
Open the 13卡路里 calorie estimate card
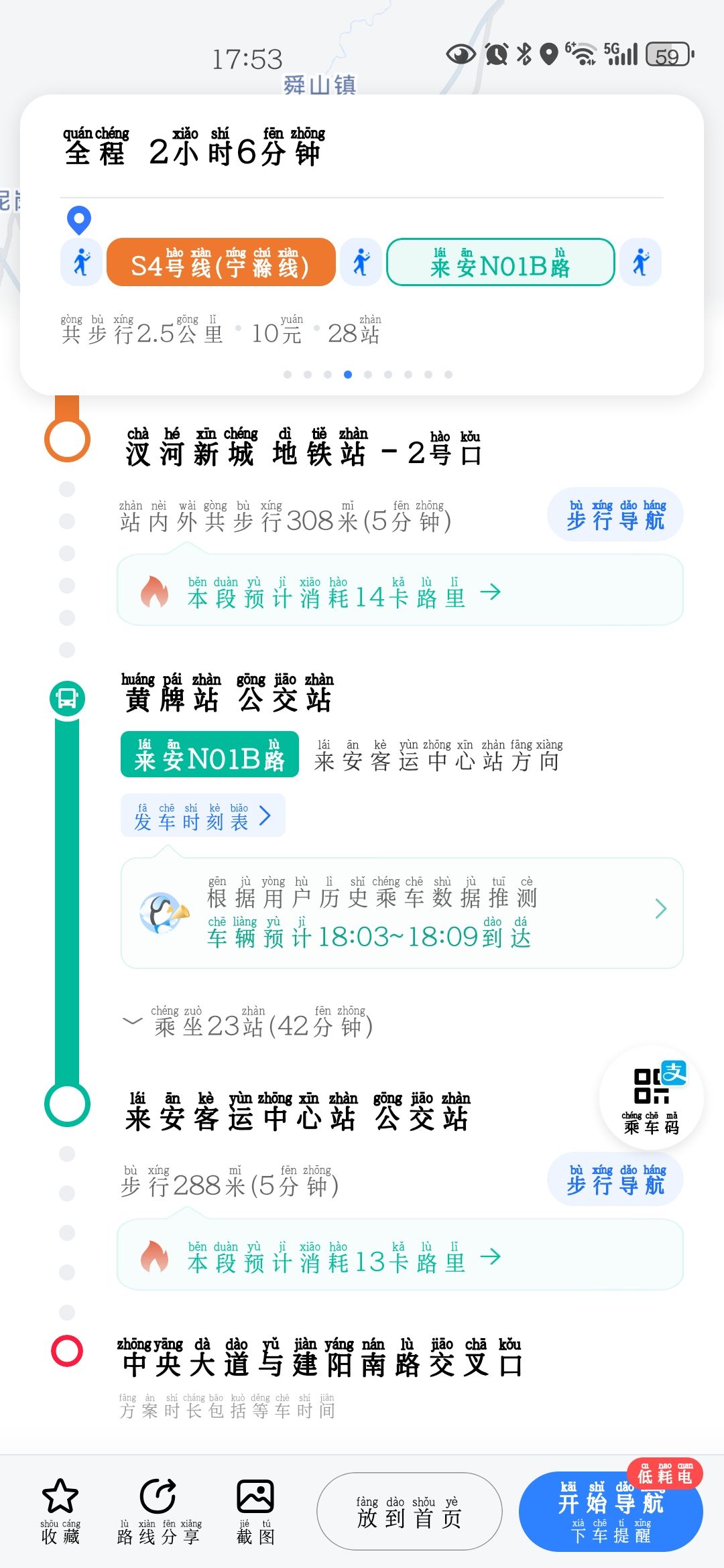[400, 1256]
